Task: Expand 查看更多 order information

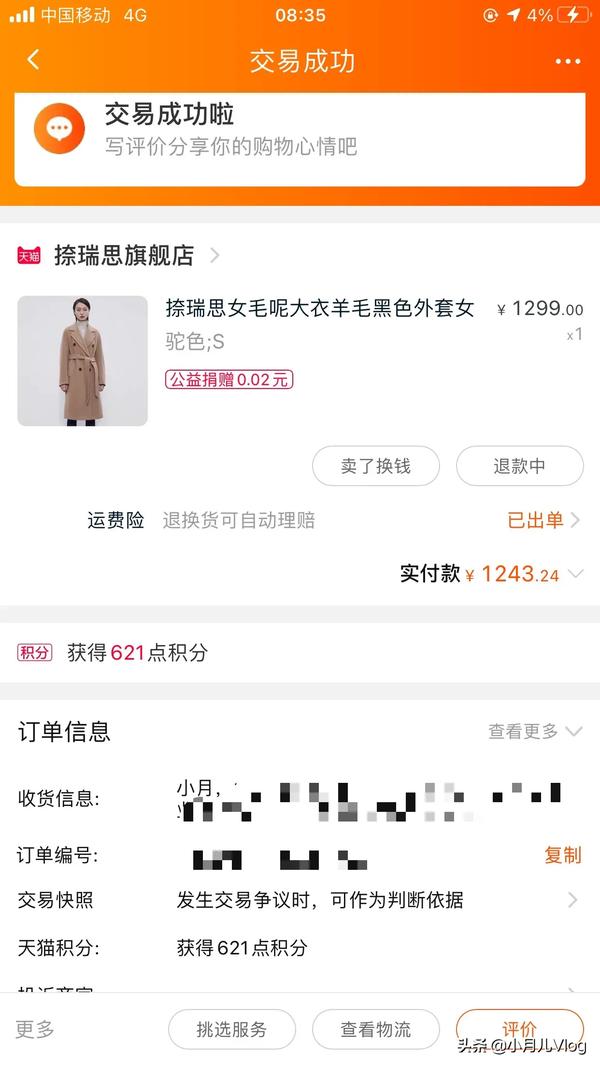Action: click(534, 731)
